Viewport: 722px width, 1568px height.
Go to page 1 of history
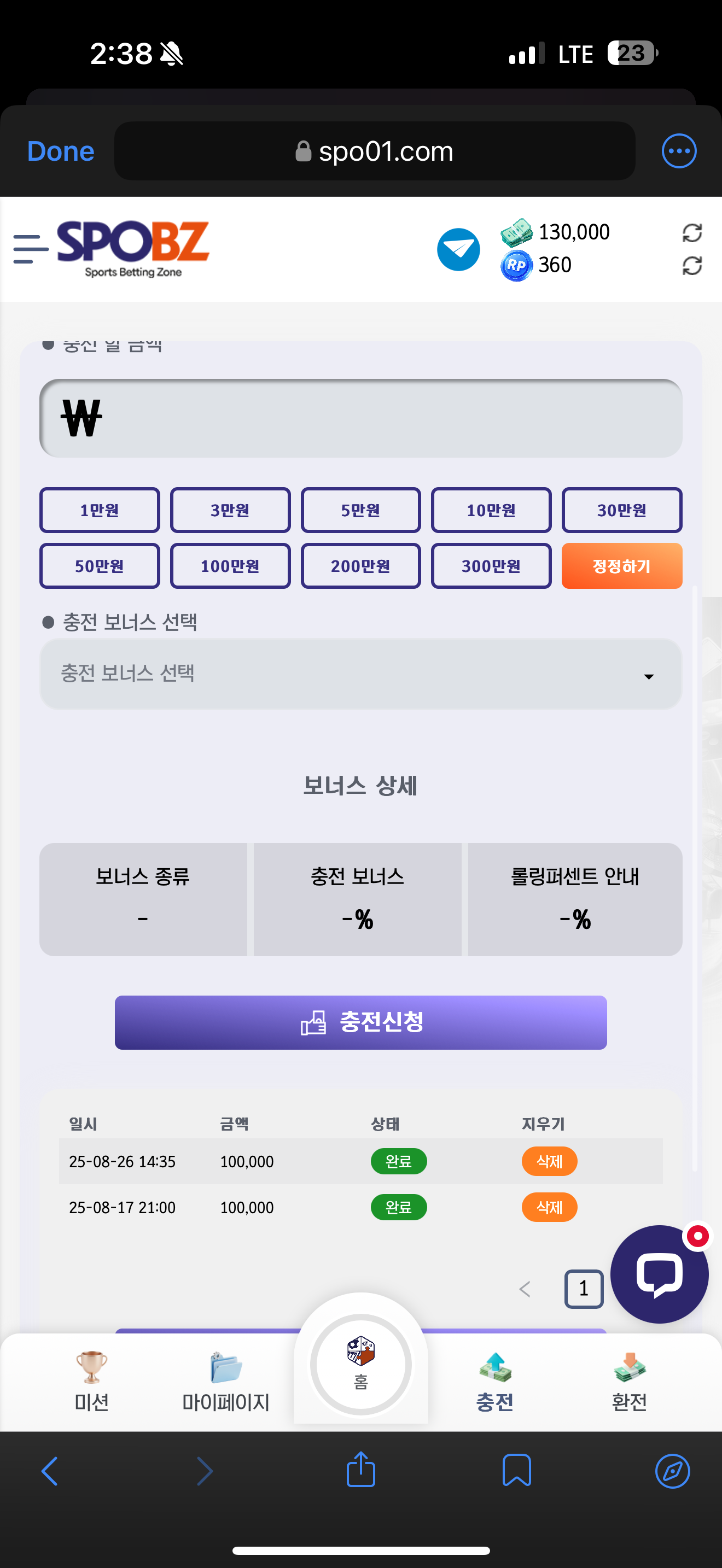[583, 1289]
